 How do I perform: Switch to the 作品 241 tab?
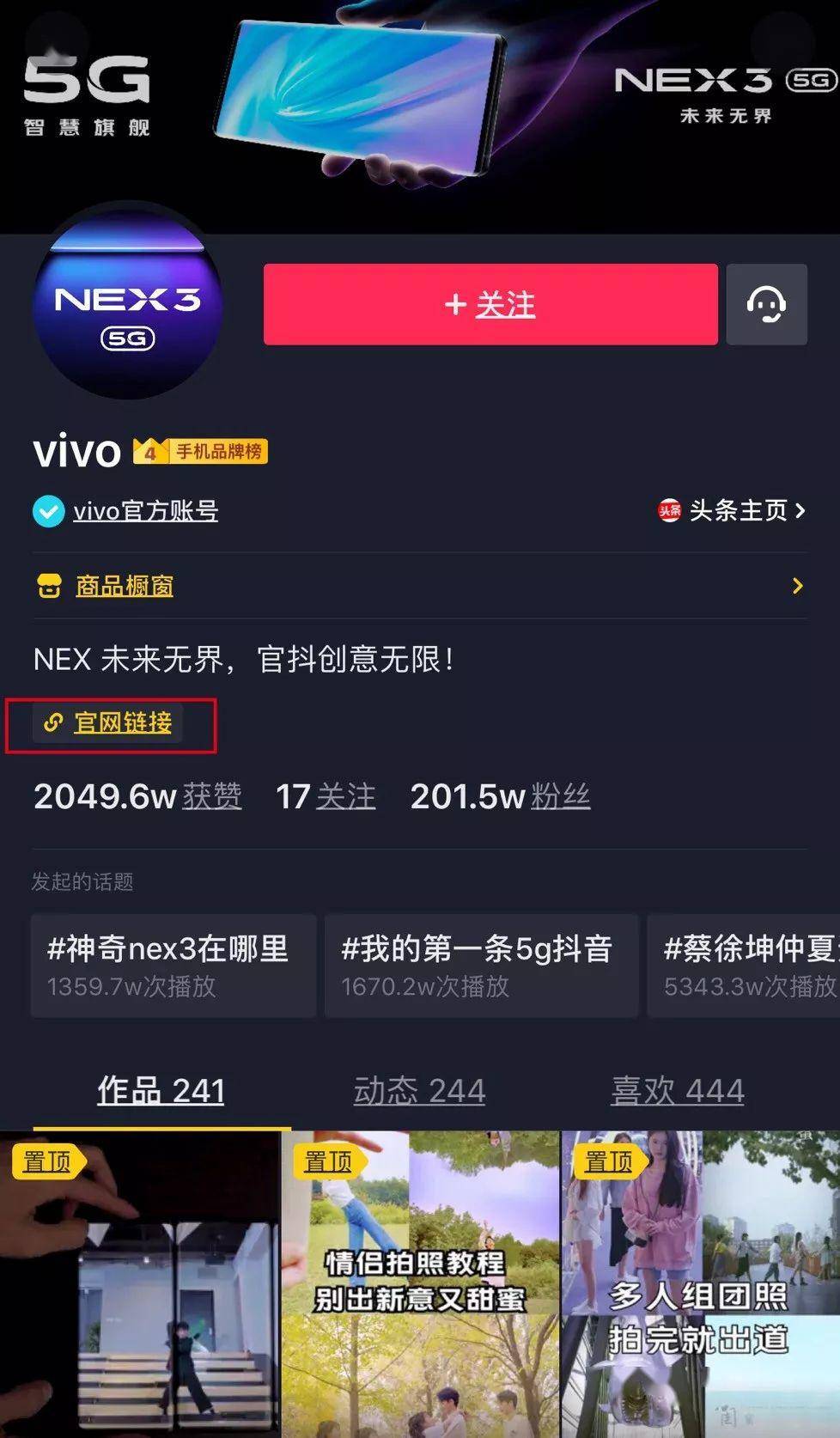click(x=161, y=1091)
